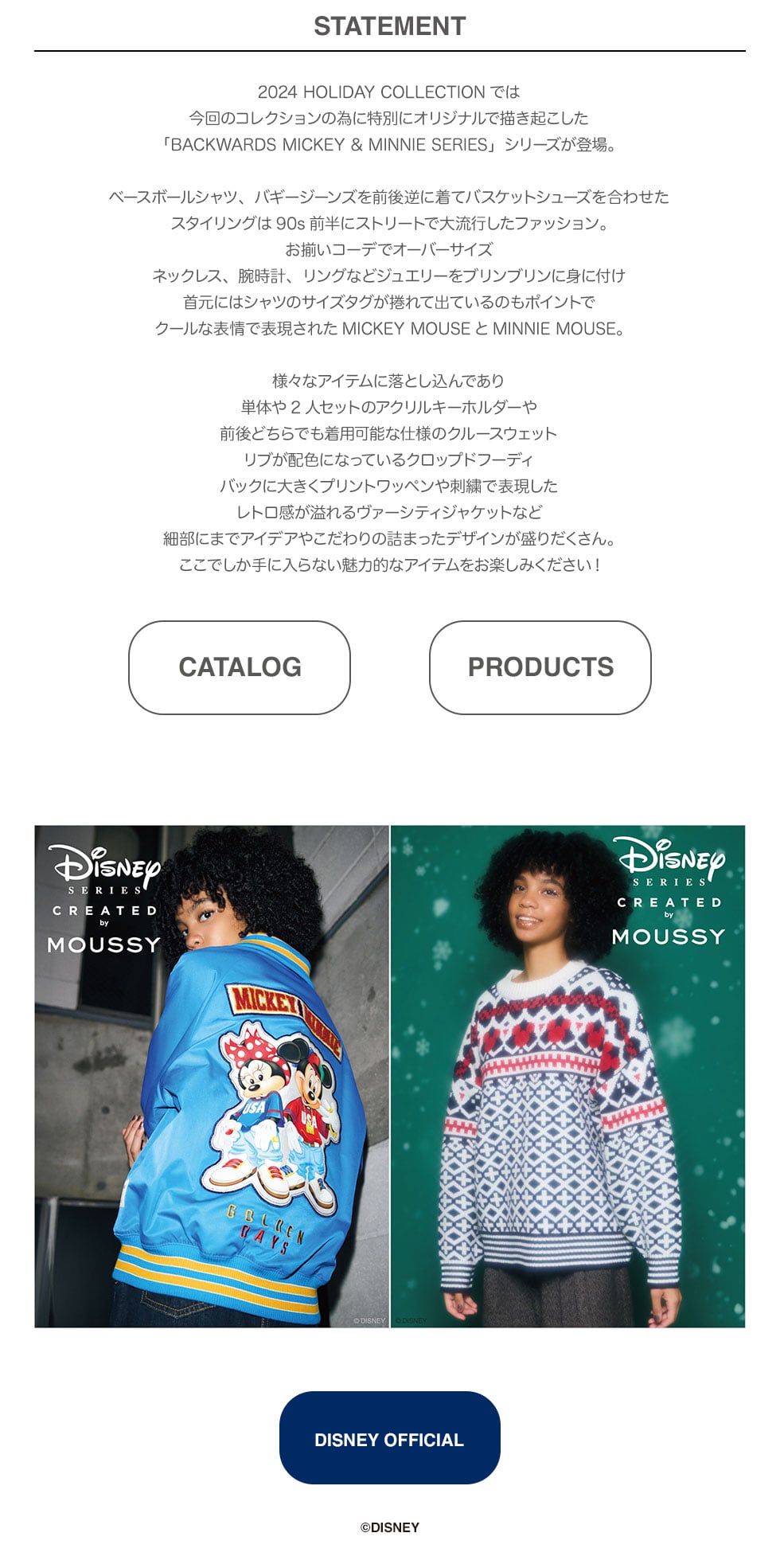Open the nordic knit sweater tile

click(567, 1076)
